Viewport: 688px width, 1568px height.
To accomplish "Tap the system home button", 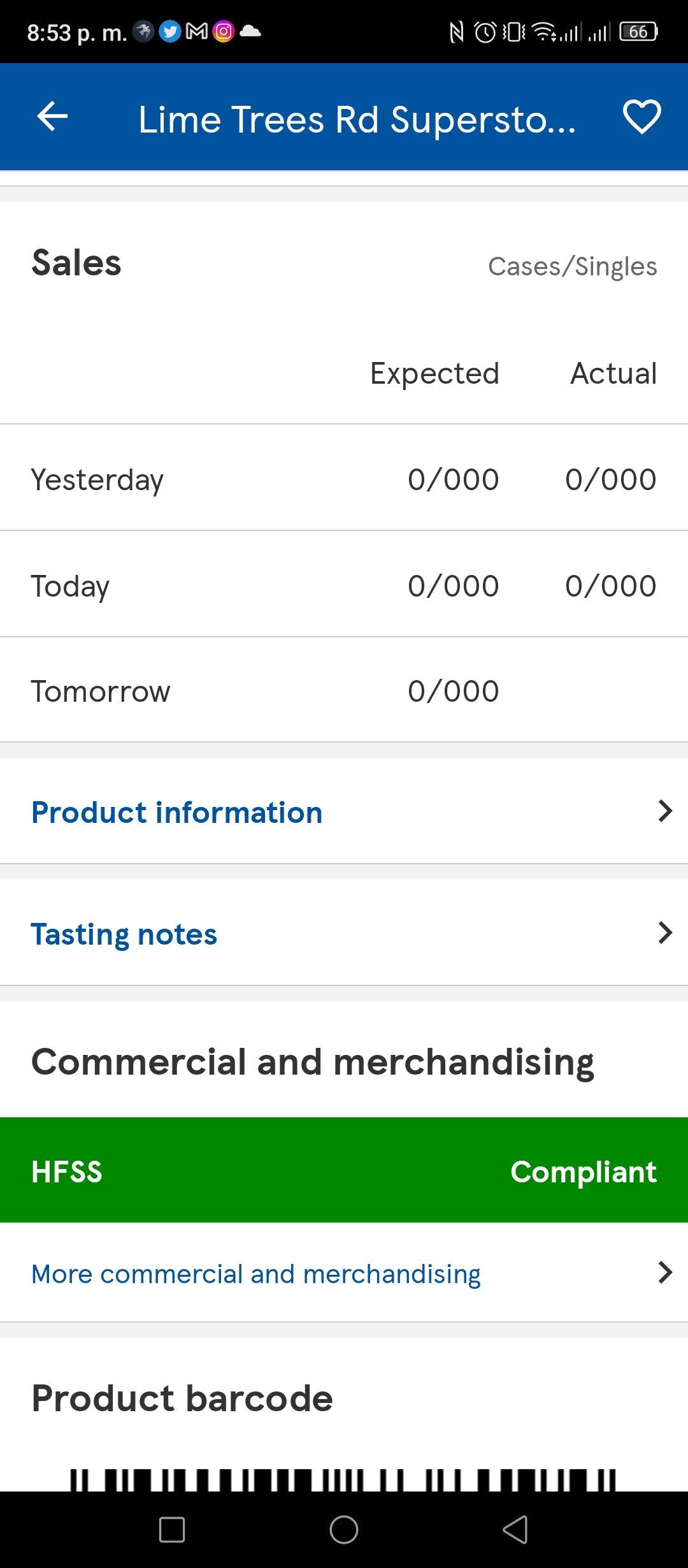I will point(344,1529).
